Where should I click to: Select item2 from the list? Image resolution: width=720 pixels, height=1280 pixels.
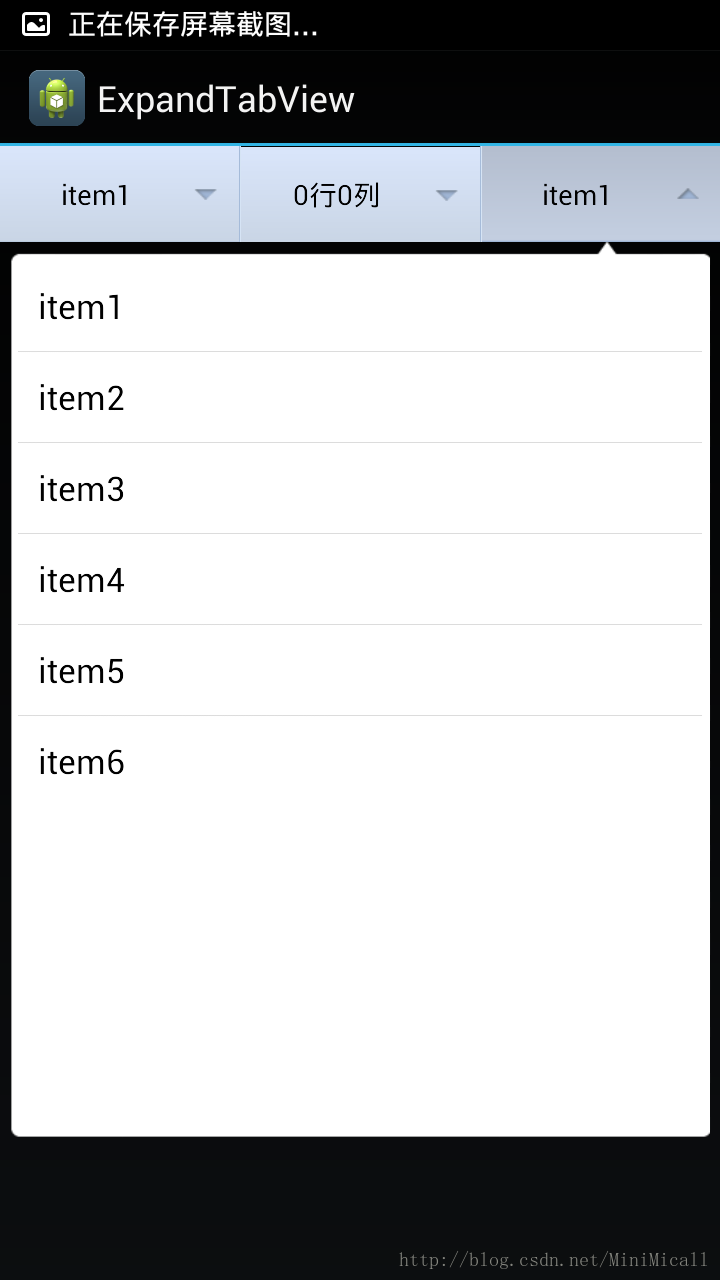coord(360,397)
